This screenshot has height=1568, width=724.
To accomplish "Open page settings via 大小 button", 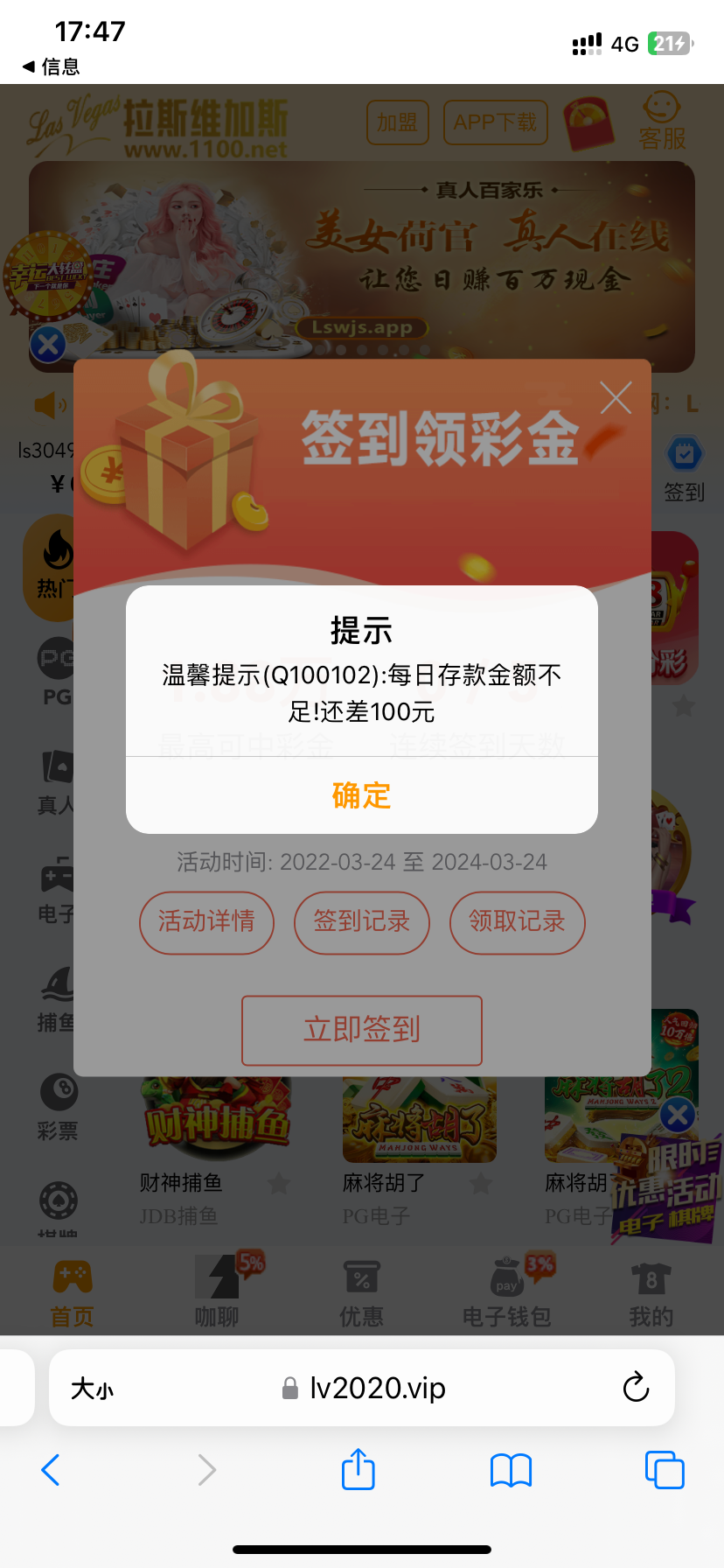I will coord(92,1389).
